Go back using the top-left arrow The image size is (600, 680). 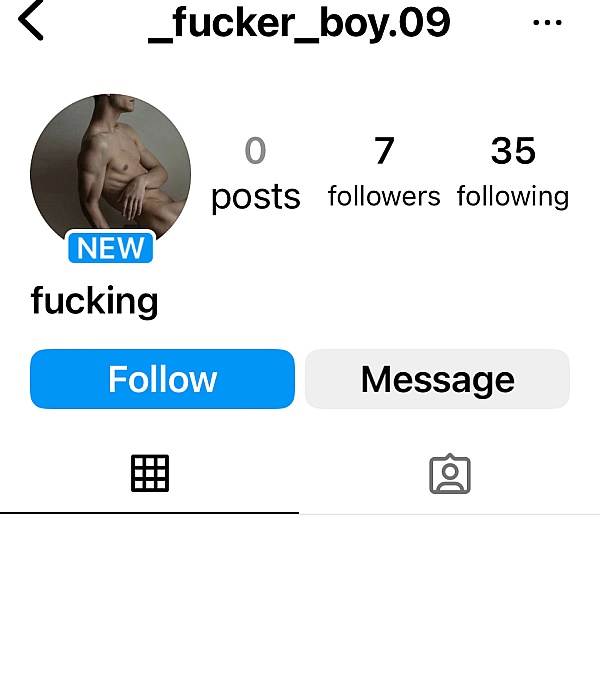coord(32,21)
